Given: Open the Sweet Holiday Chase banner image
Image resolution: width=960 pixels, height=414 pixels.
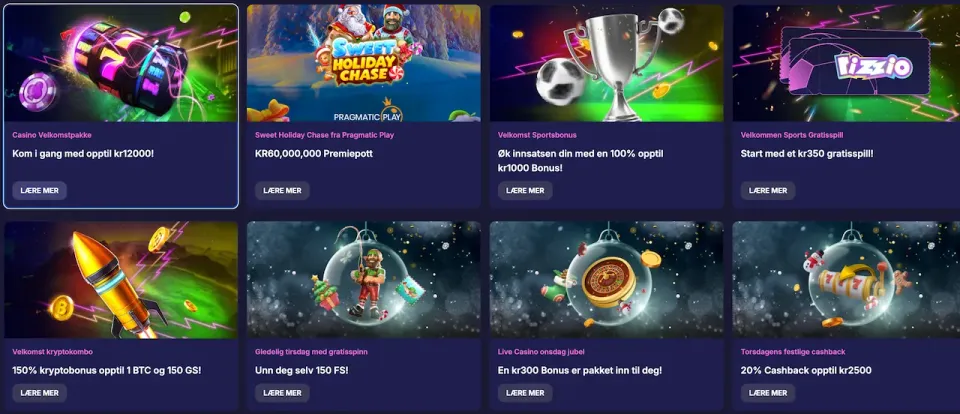Looking at the screenshot, I should pyautogui.click(x=363, y=63).
